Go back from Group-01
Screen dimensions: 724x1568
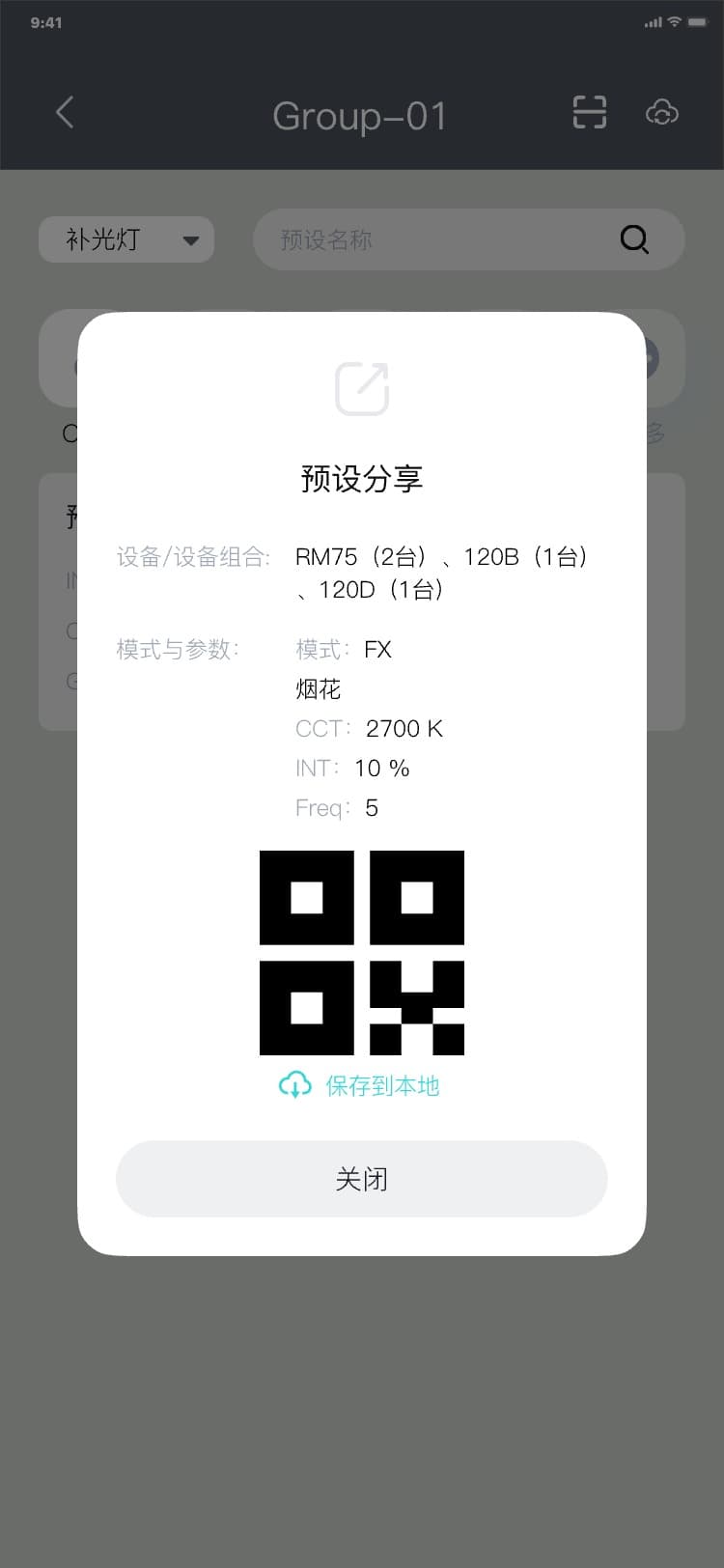click(x=65, y=113)
